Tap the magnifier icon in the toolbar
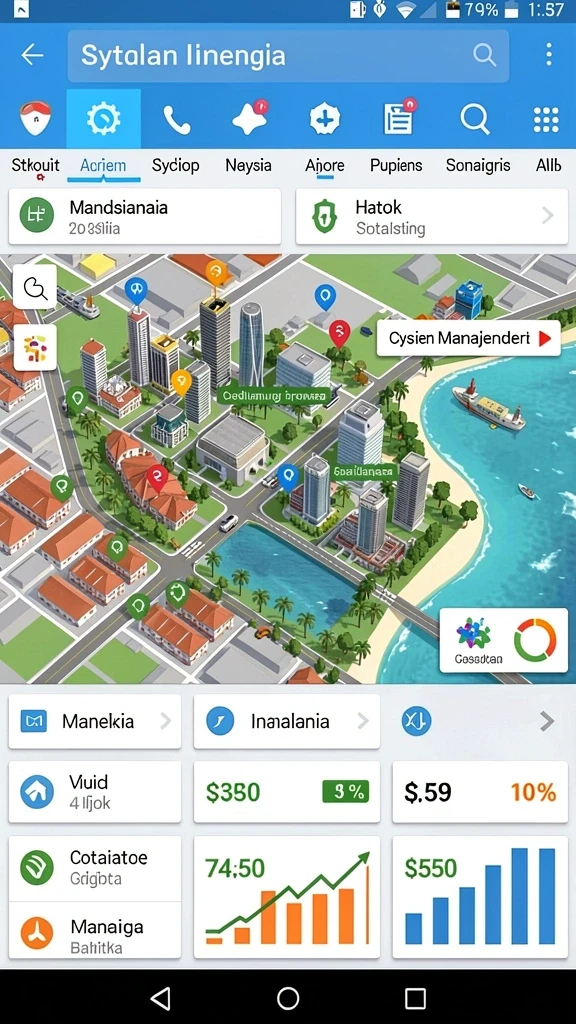 [x=475, y=120]
